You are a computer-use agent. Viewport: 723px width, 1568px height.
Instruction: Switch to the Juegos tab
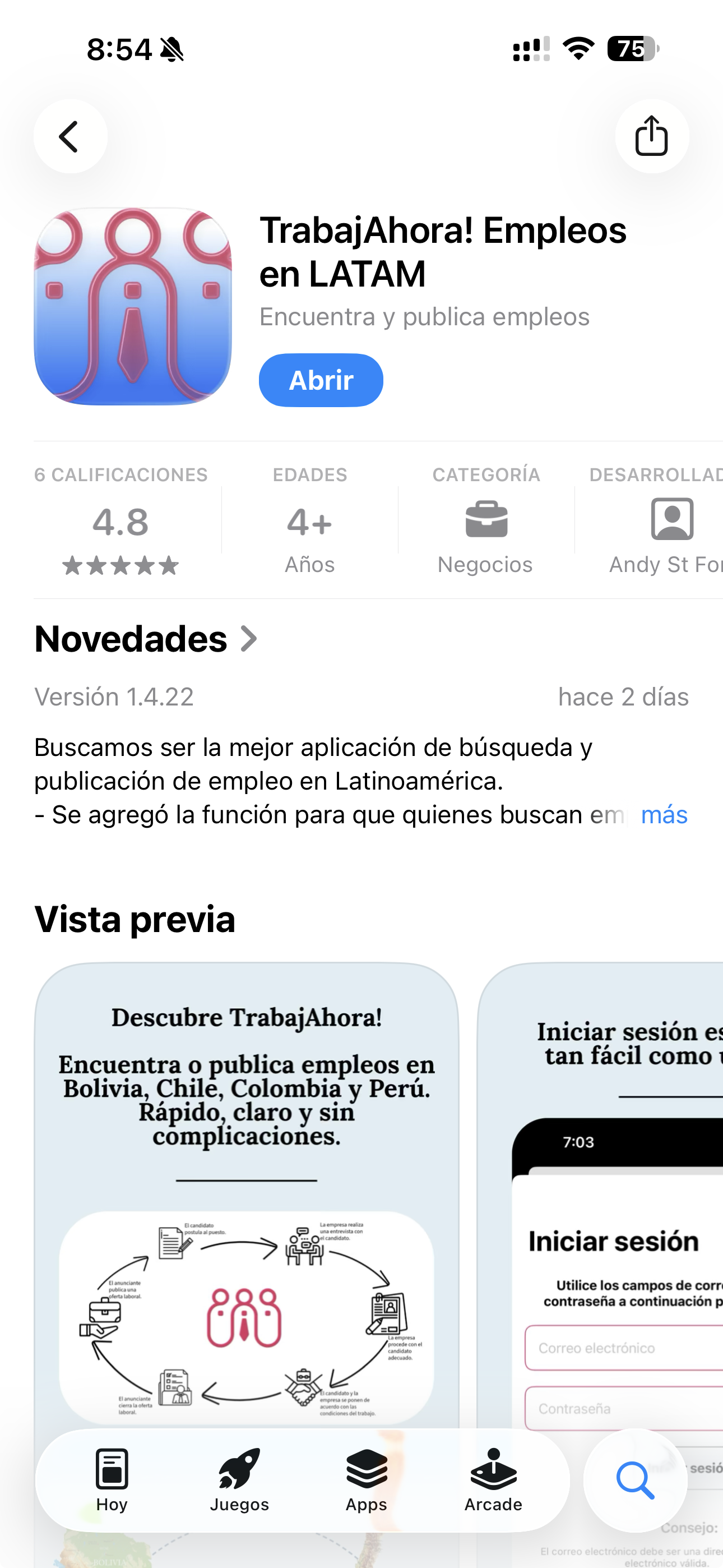(239, 1481)
